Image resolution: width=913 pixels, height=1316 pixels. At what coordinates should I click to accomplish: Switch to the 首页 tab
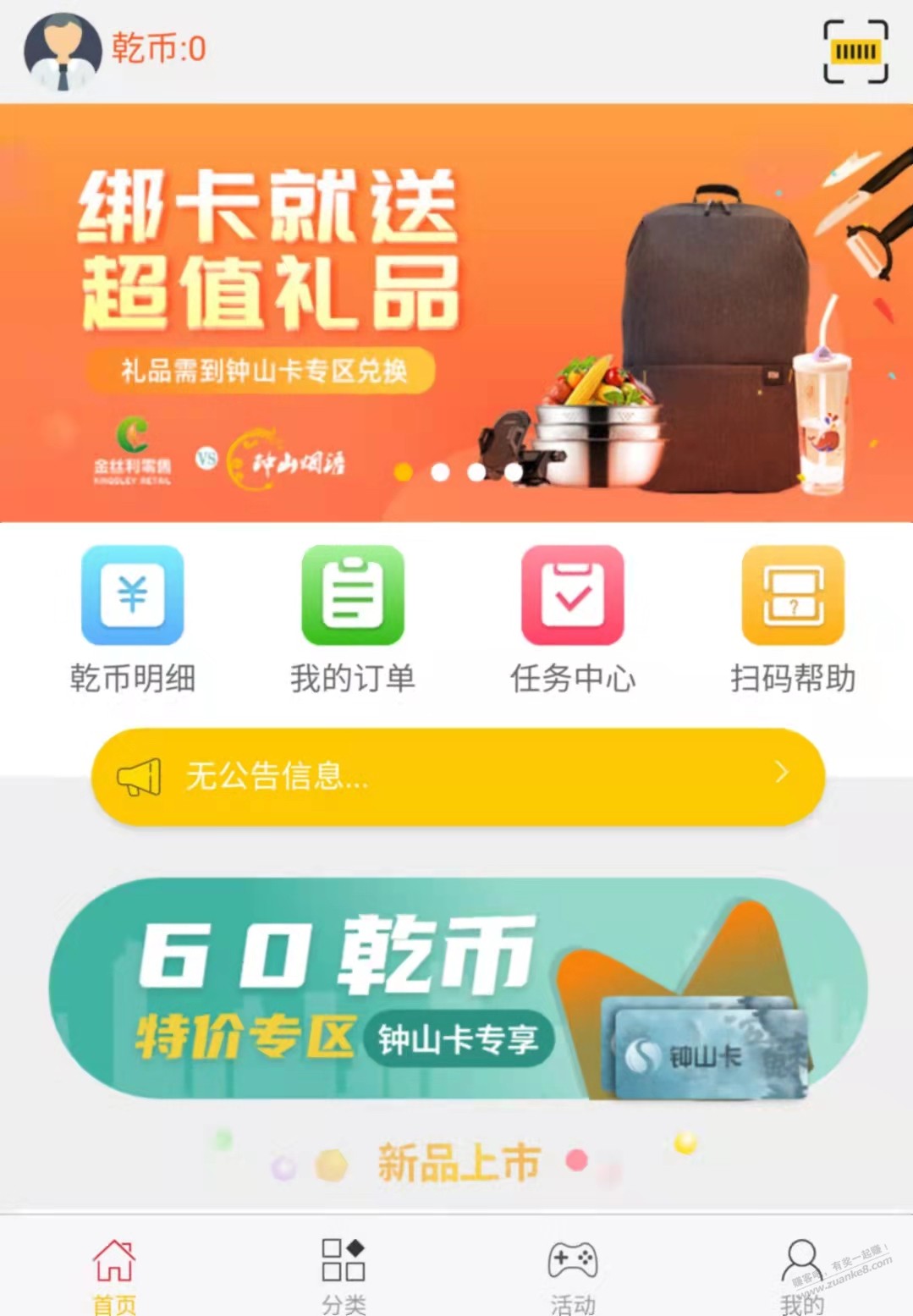114,1275
